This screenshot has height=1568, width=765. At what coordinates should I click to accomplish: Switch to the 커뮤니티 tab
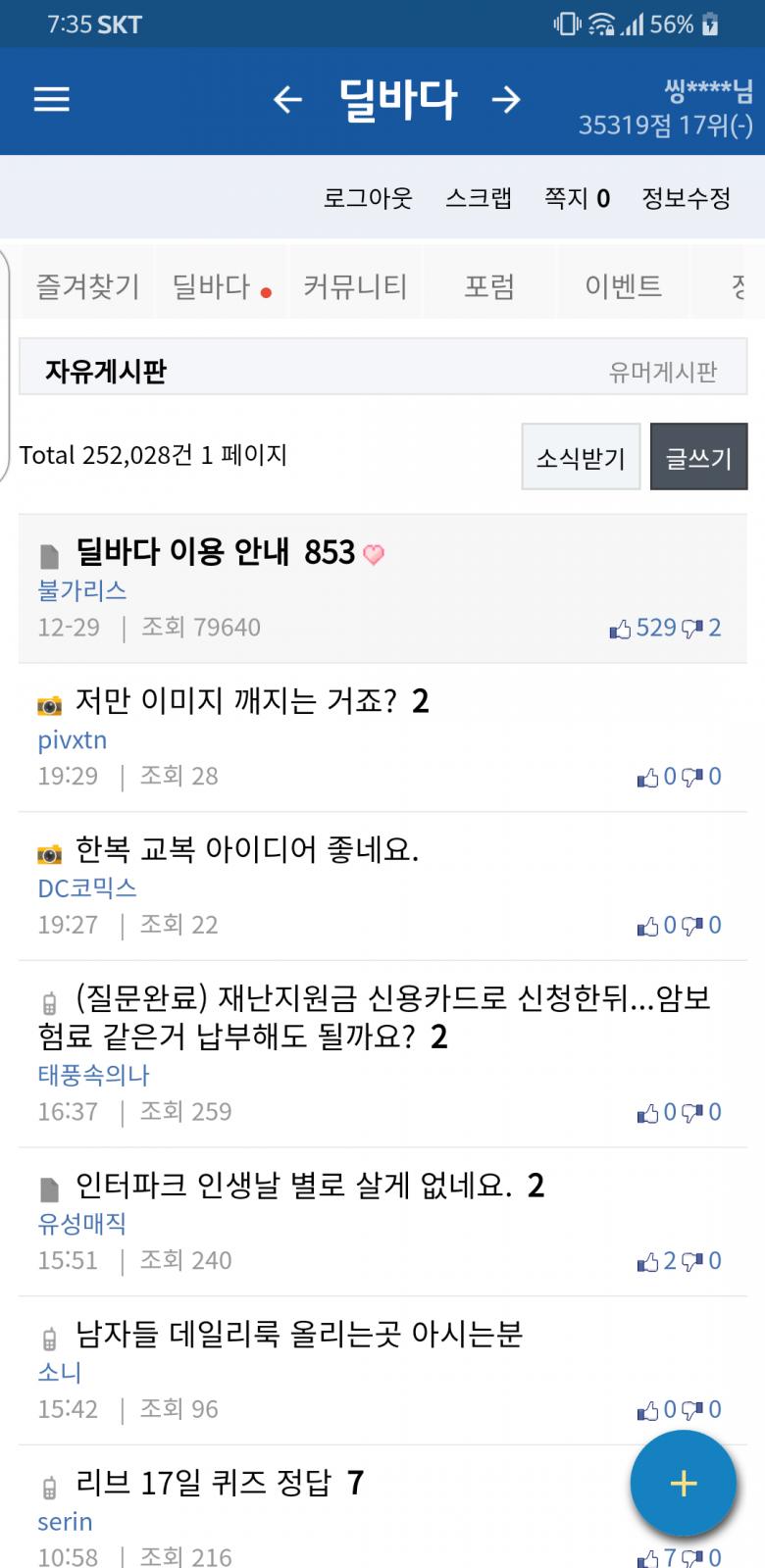(355, 286)
